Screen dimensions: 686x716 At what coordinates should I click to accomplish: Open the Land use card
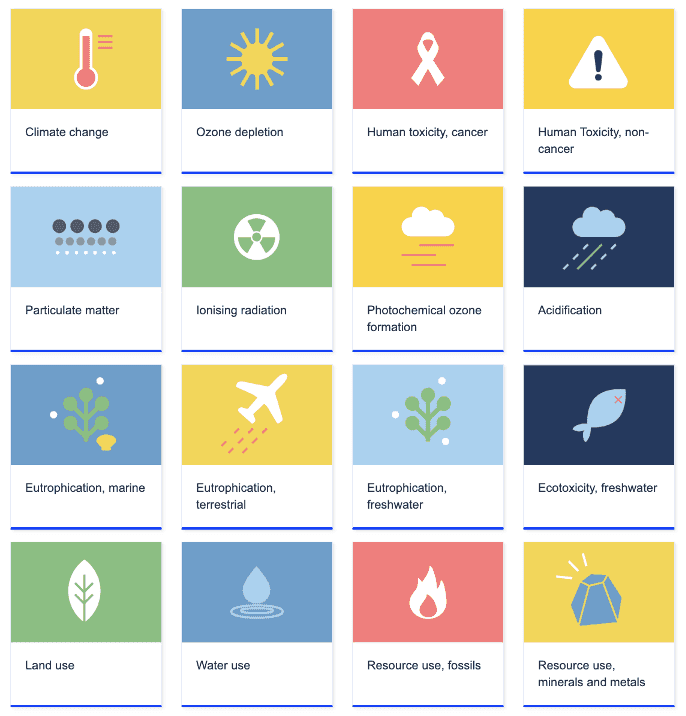(86, 623)
